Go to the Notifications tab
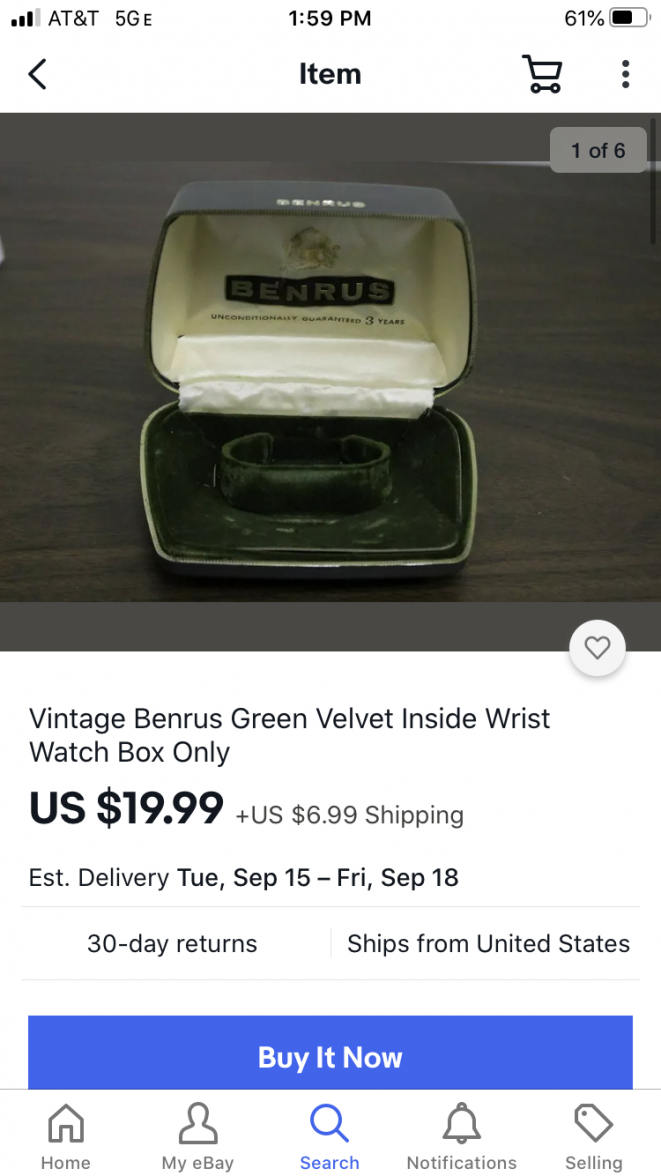This screenshot has height=1176, width=661. [x=461, y=1137]
